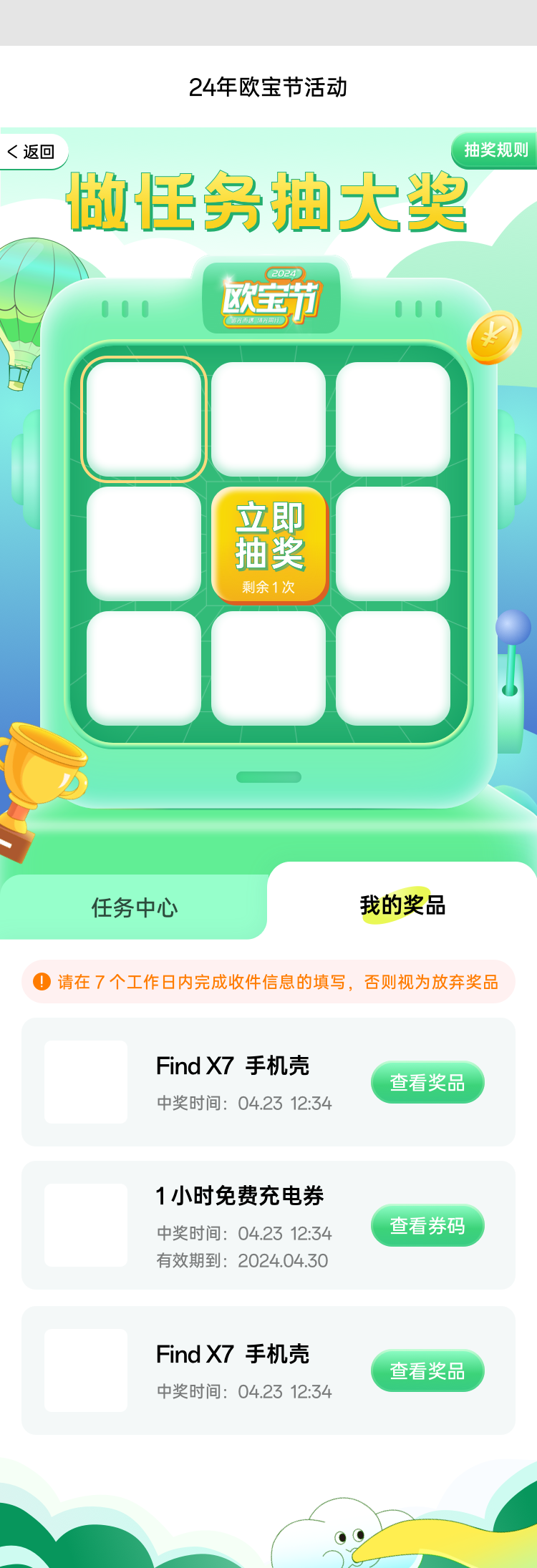Viewport: 537px width, 1568px height.
Task: Switch to the 任务中心 tab
Action: (x=134, y=907)
